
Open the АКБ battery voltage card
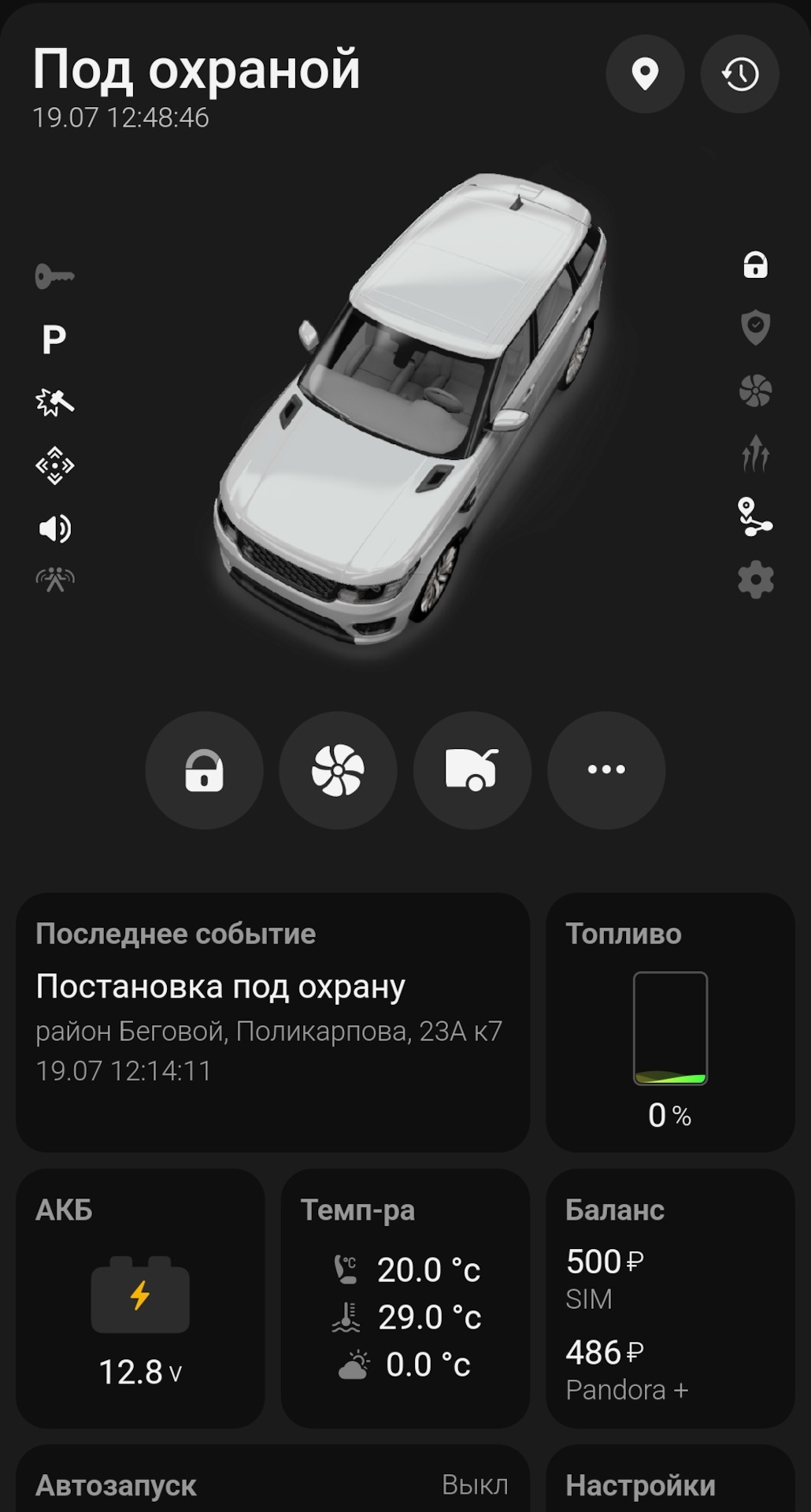click(140, 1298)
